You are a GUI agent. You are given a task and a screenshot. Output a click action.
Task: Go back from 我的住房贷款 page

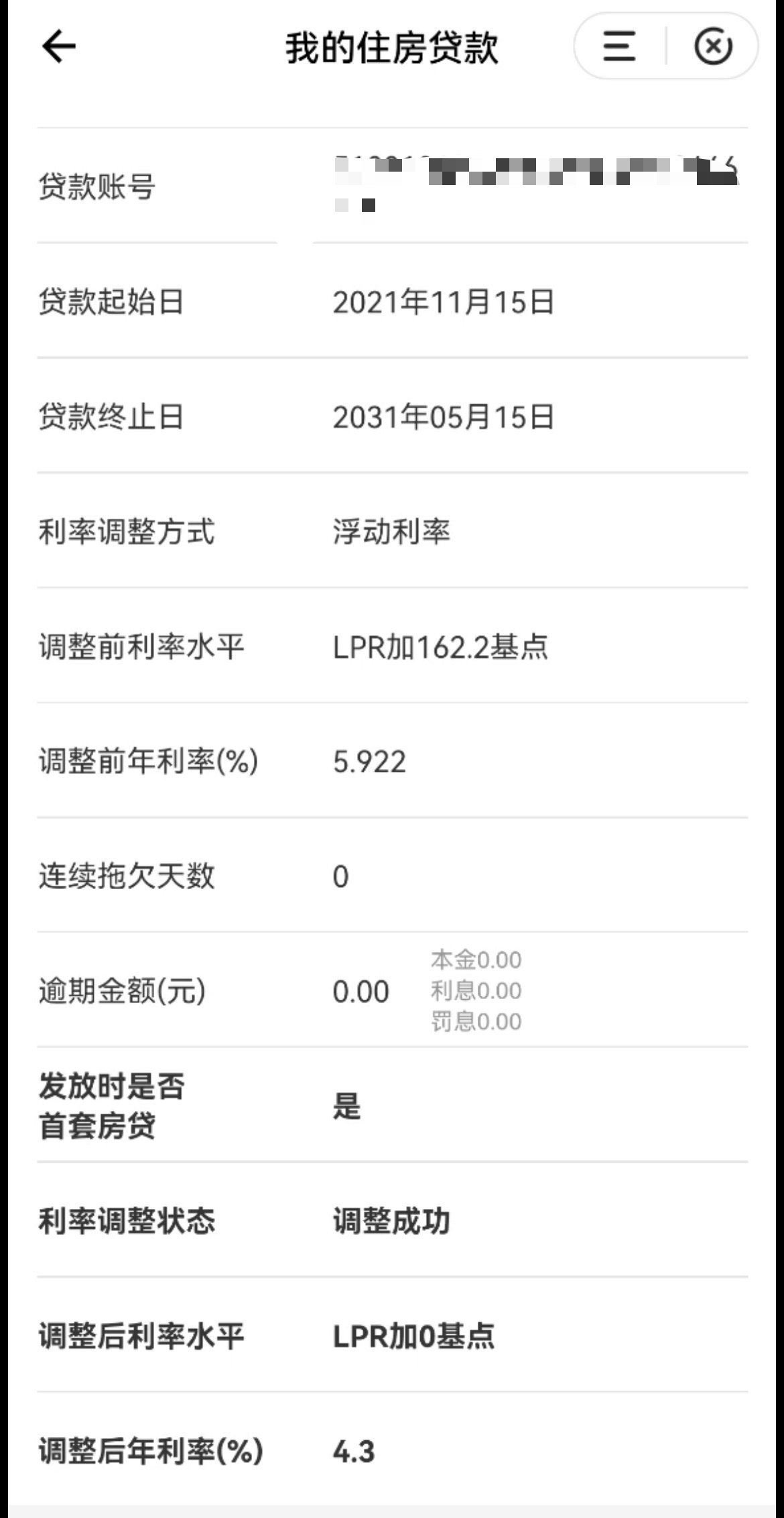click(59, 47)
